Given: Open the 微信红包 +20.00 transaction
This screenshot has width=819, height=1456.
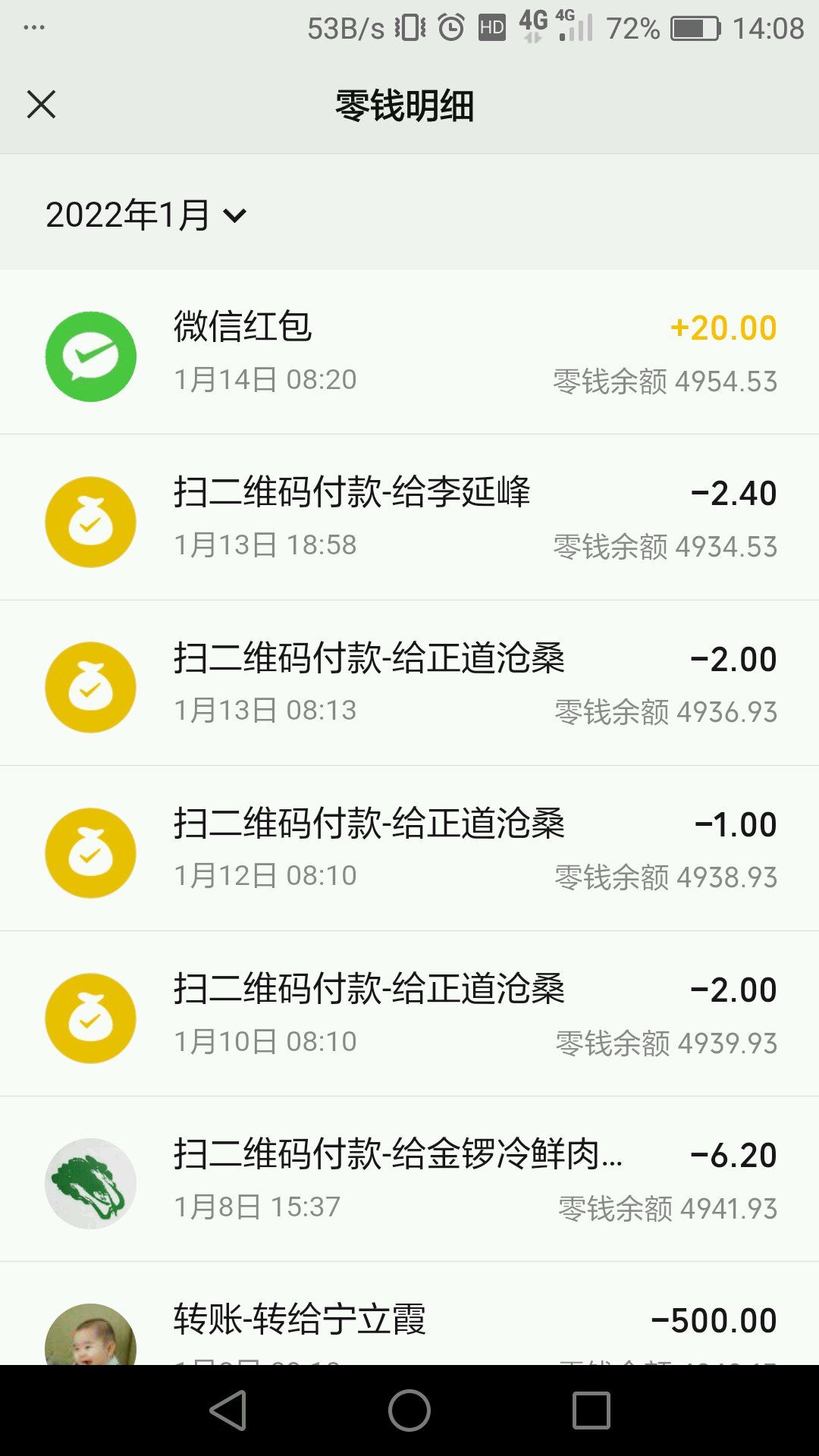Looking at the screenshot, I should (x=409, y=353).
